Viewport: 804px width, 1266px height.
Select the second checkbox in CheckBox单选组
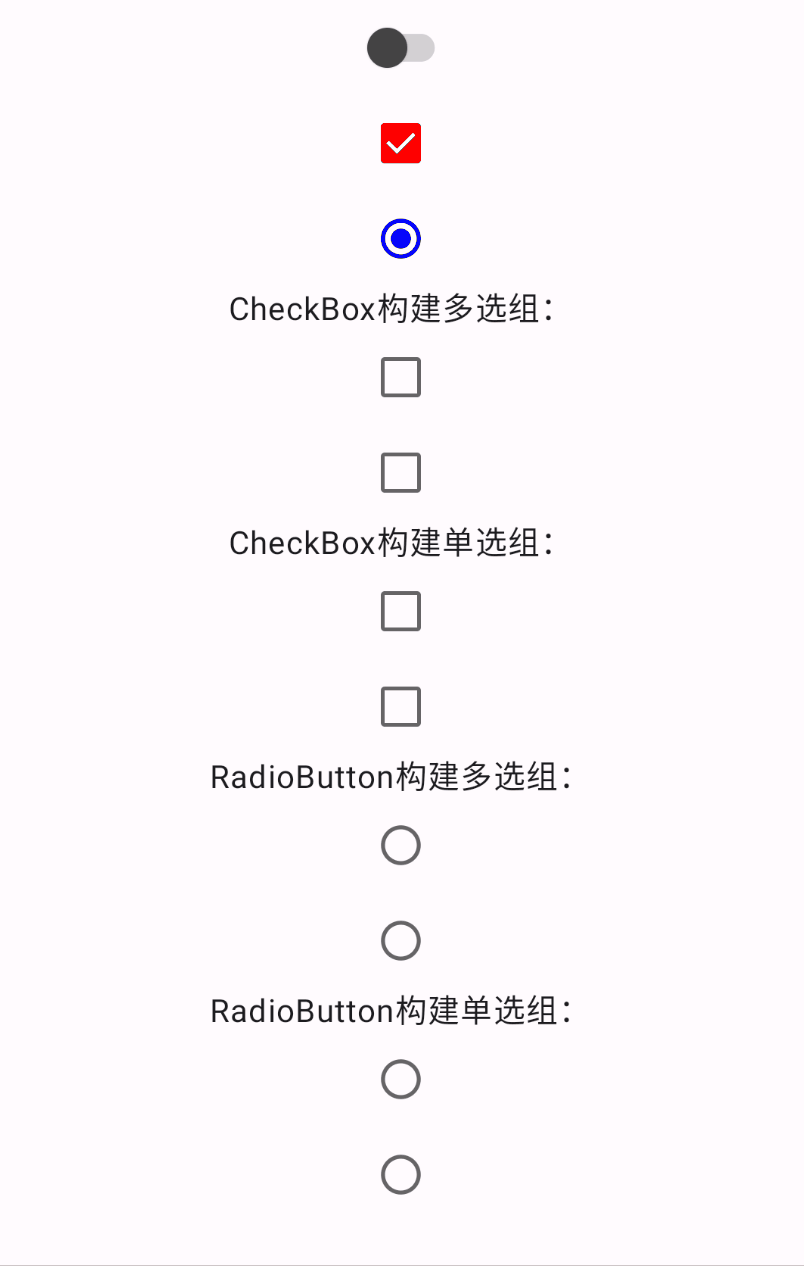click(x=400, y=706)
